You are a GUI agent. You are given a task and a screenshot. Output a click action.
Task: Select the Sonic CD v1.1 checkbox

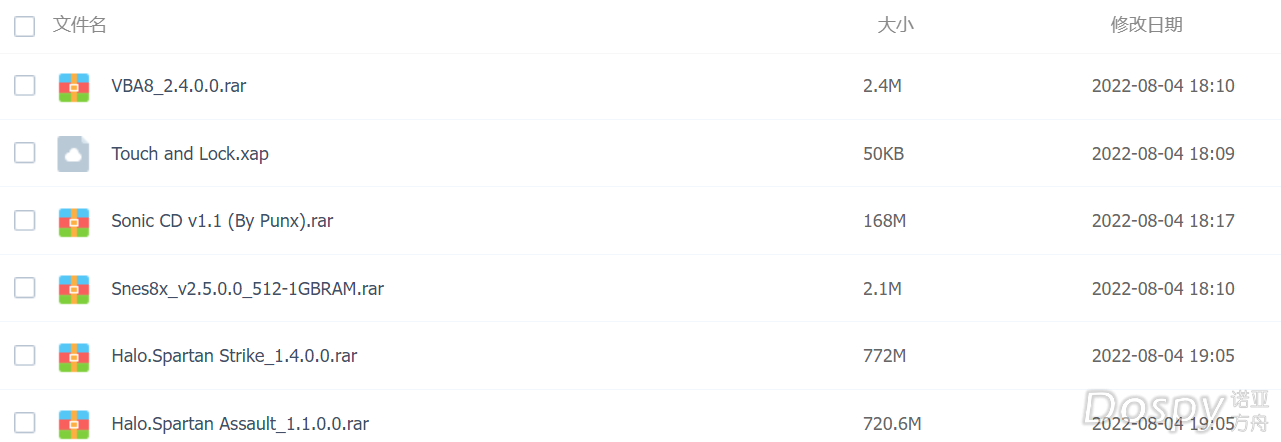click(24, 221)
